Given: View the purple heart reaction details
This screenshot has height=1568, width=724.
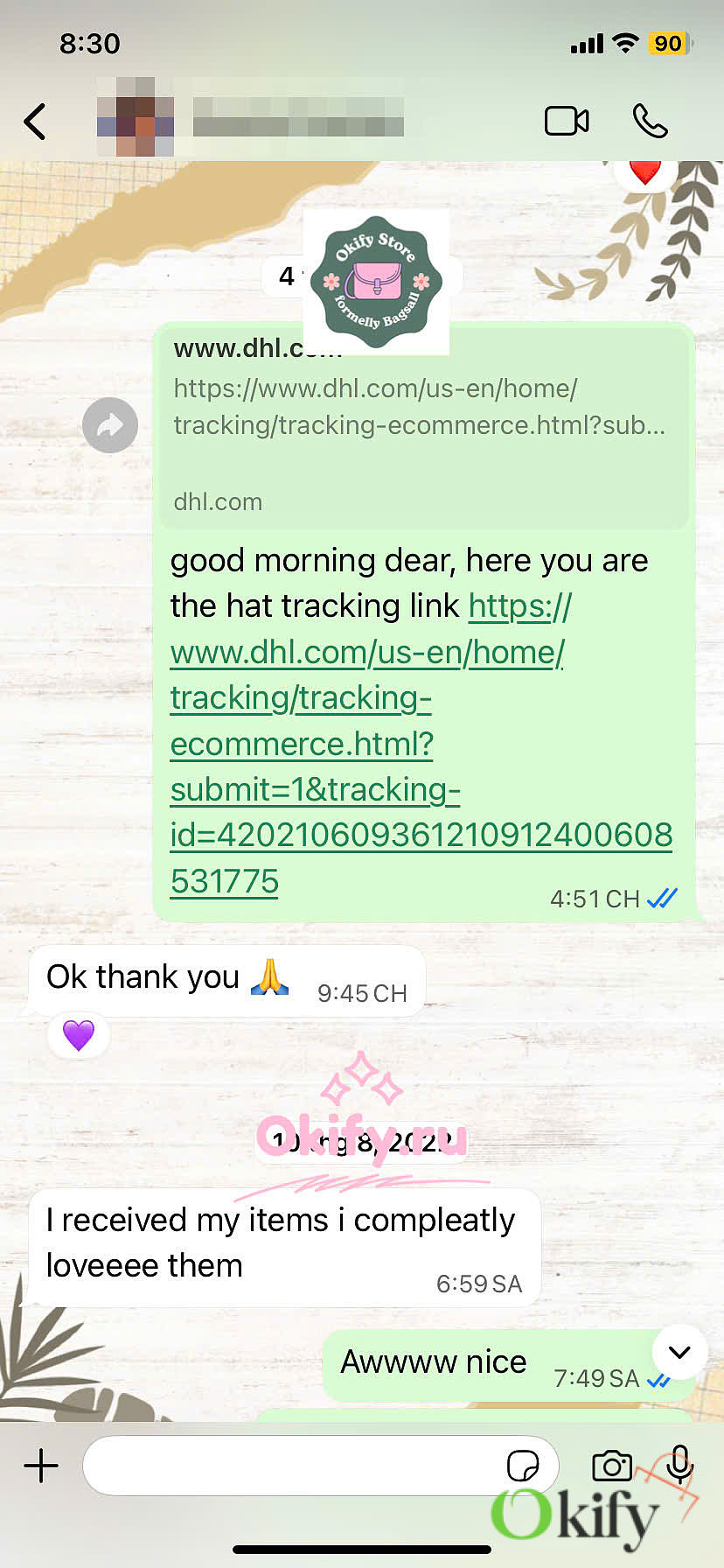Looking at the screenshot, I should (78, 1035).
